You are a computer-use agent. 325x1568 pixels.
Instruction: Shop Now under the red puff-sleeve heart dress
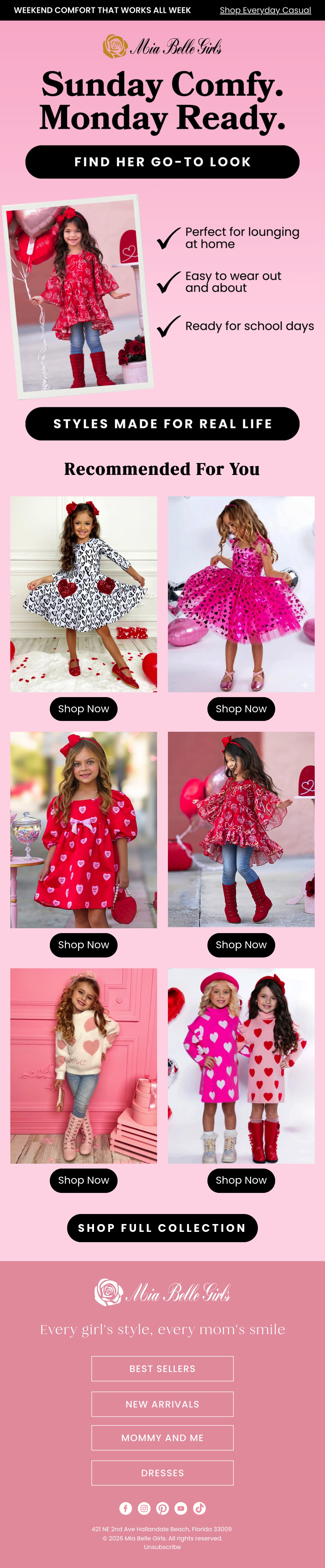[83, 945]
